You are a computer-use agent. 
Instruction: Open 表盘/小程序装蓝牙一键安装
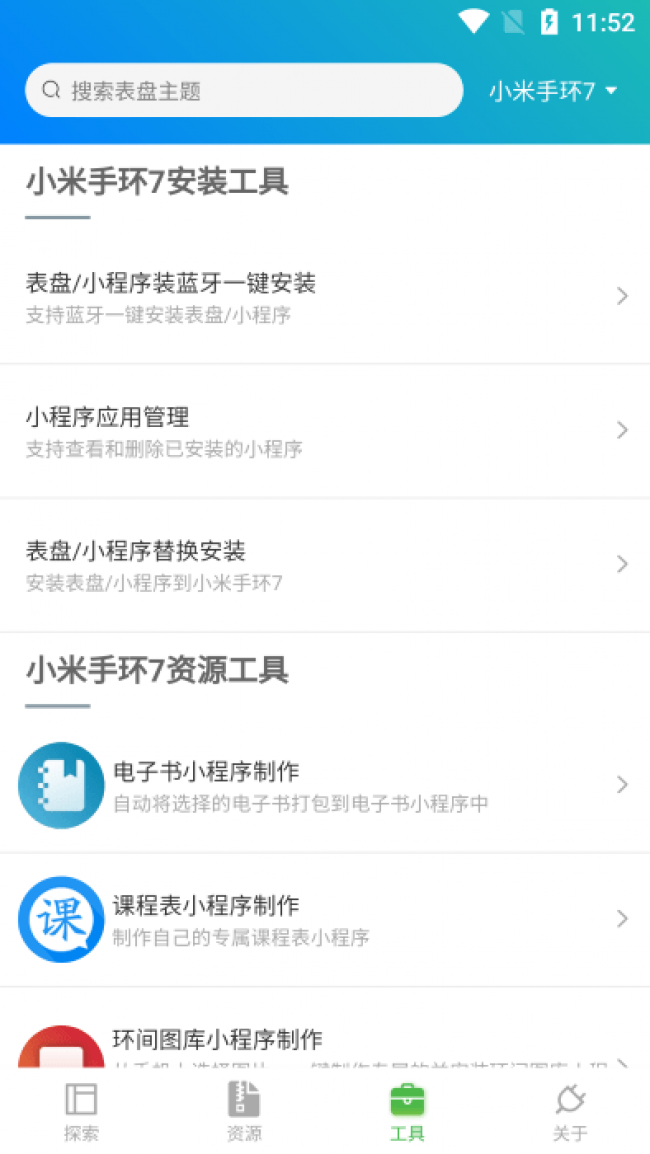click(325, 297)
